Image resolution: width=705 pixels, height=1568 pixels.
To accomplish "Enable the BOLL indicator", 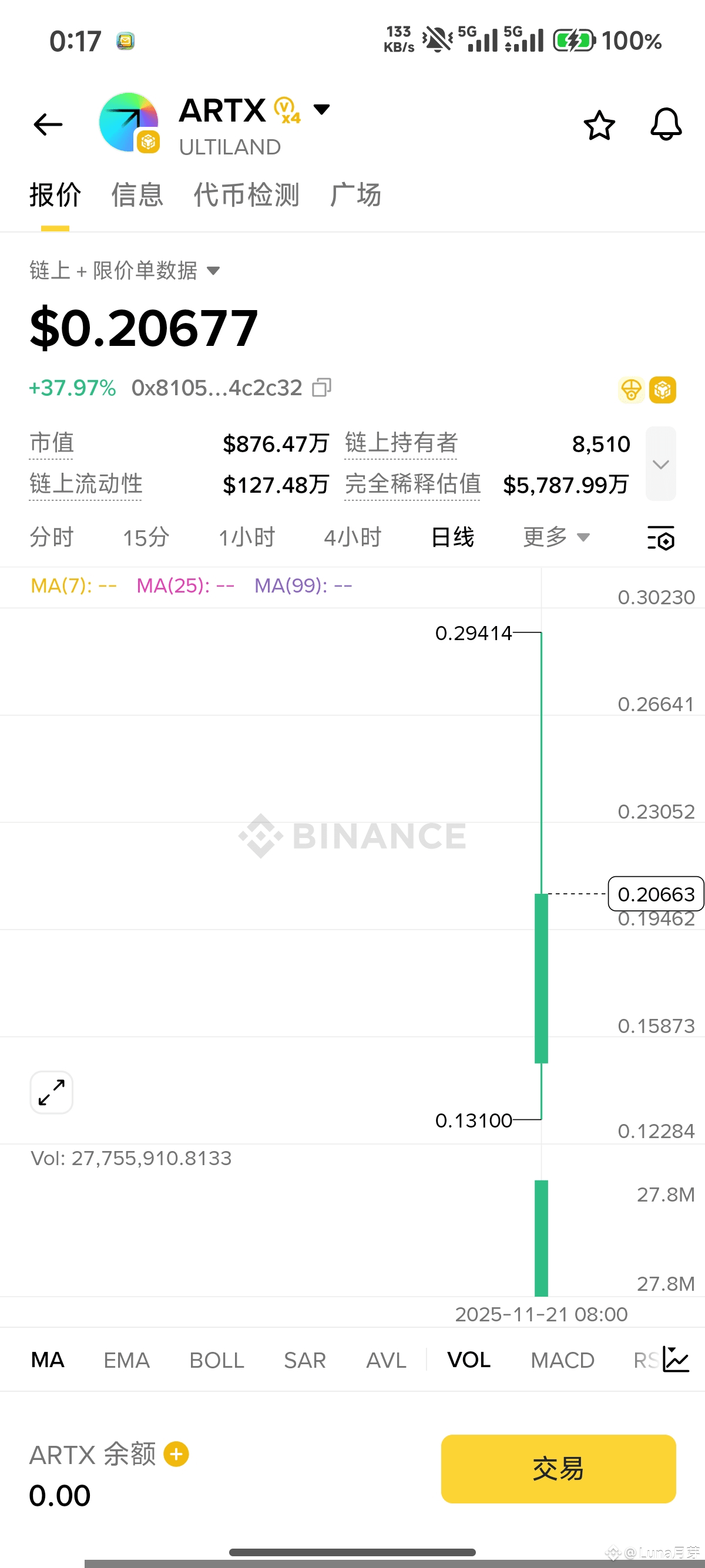I will (x=217, y=1361).
